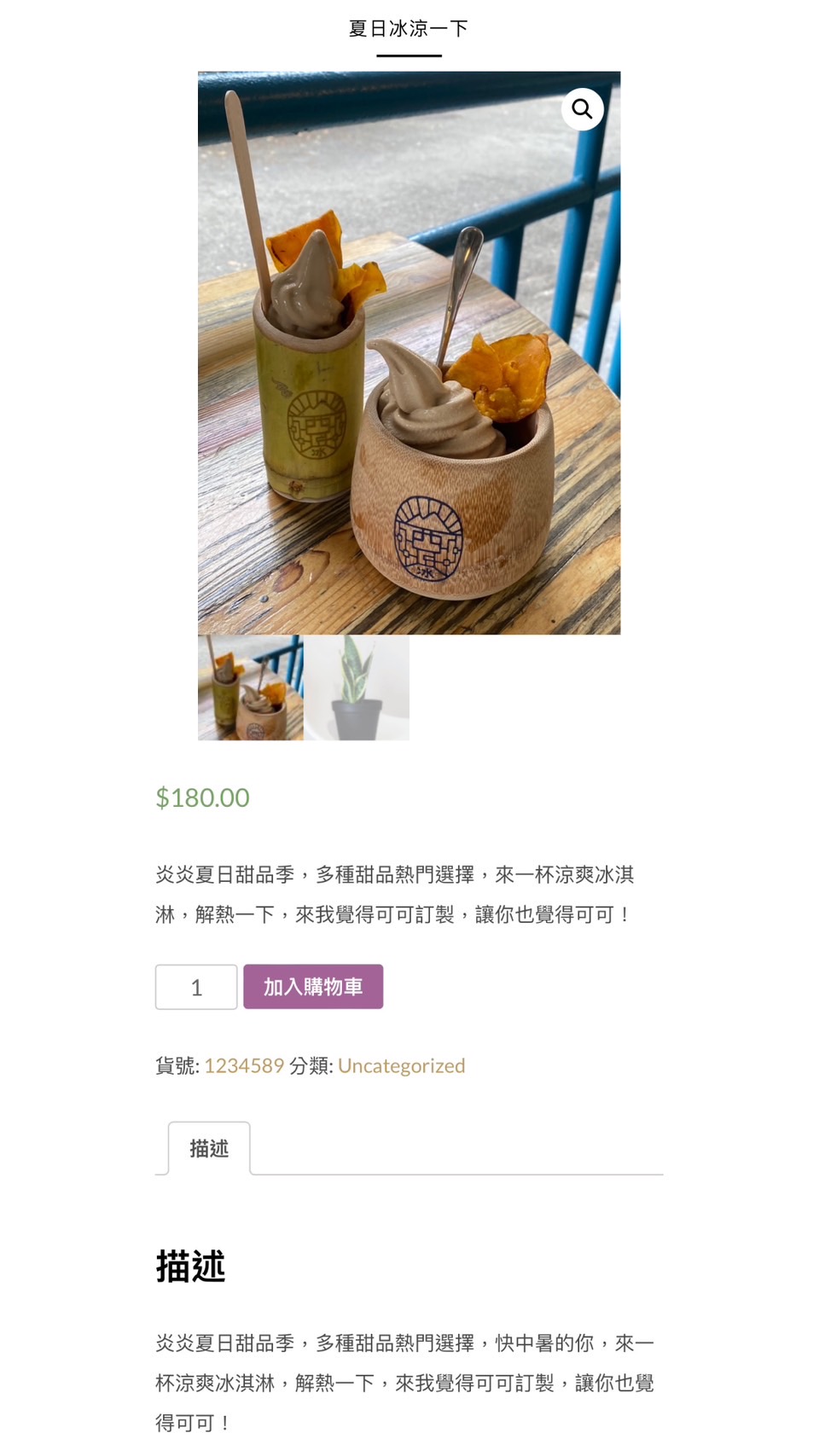Zoom the product image with the magnifier icon
819x1456 pixels.
tap(582, 109)
